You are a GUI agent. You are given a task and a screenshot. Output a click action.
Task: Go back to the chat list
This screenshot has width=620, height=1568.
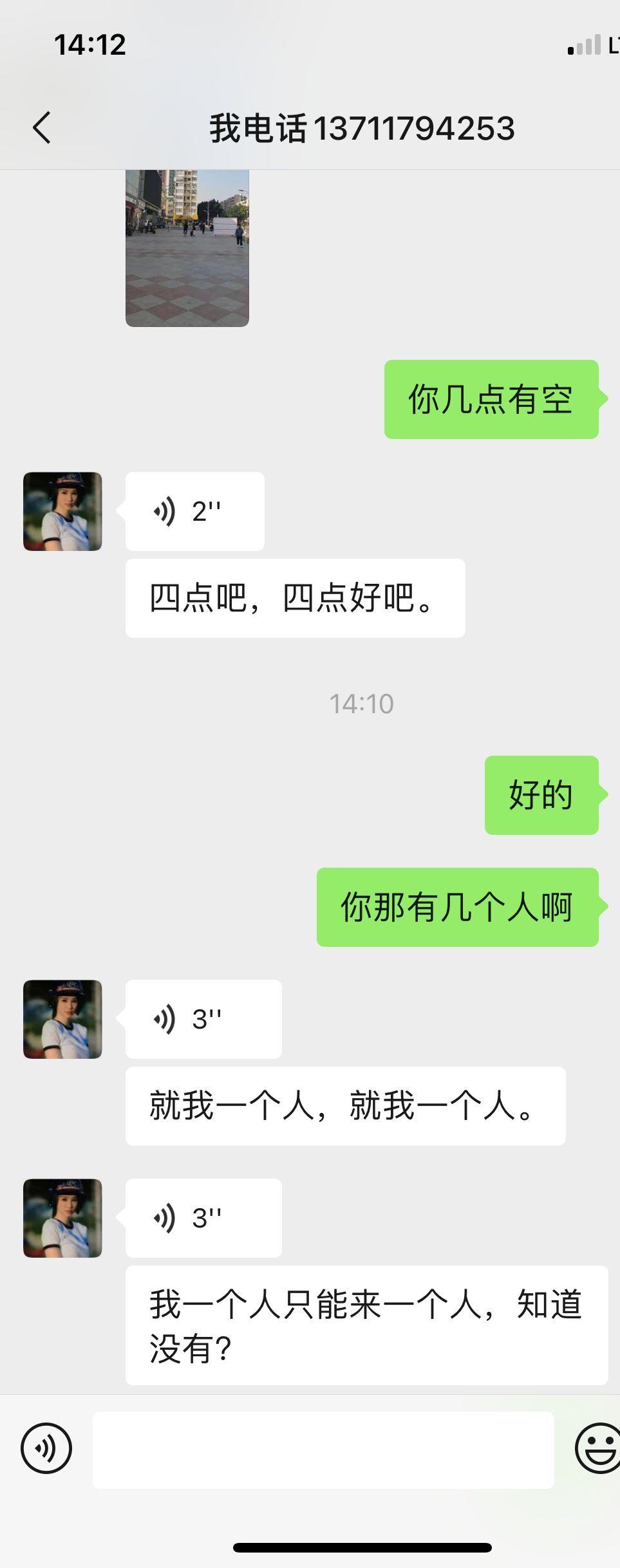(x=42, y=127)
